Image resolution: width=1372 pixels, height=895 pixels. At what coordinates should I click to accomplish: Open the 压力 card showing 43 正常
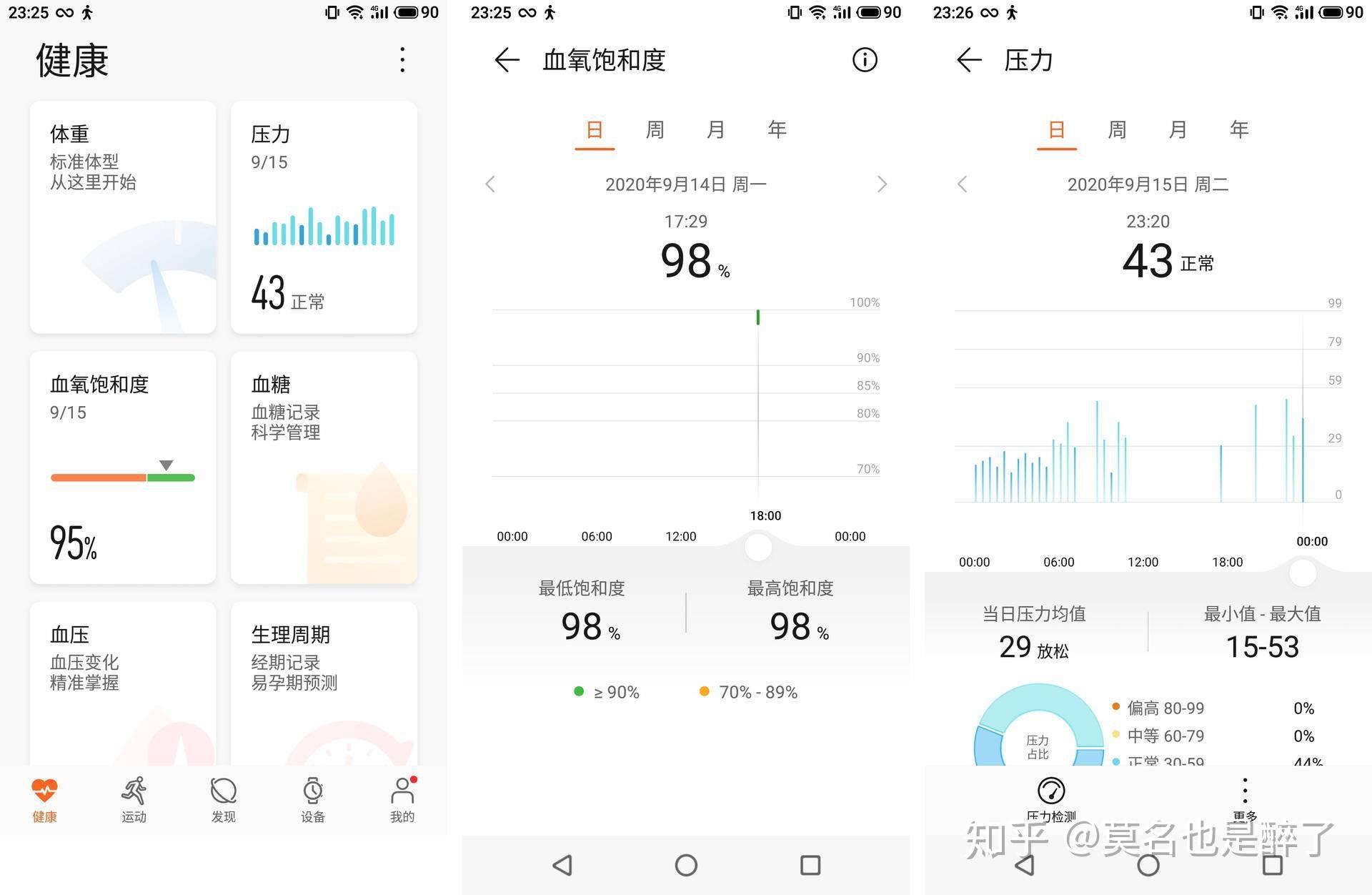click(324, 217)
